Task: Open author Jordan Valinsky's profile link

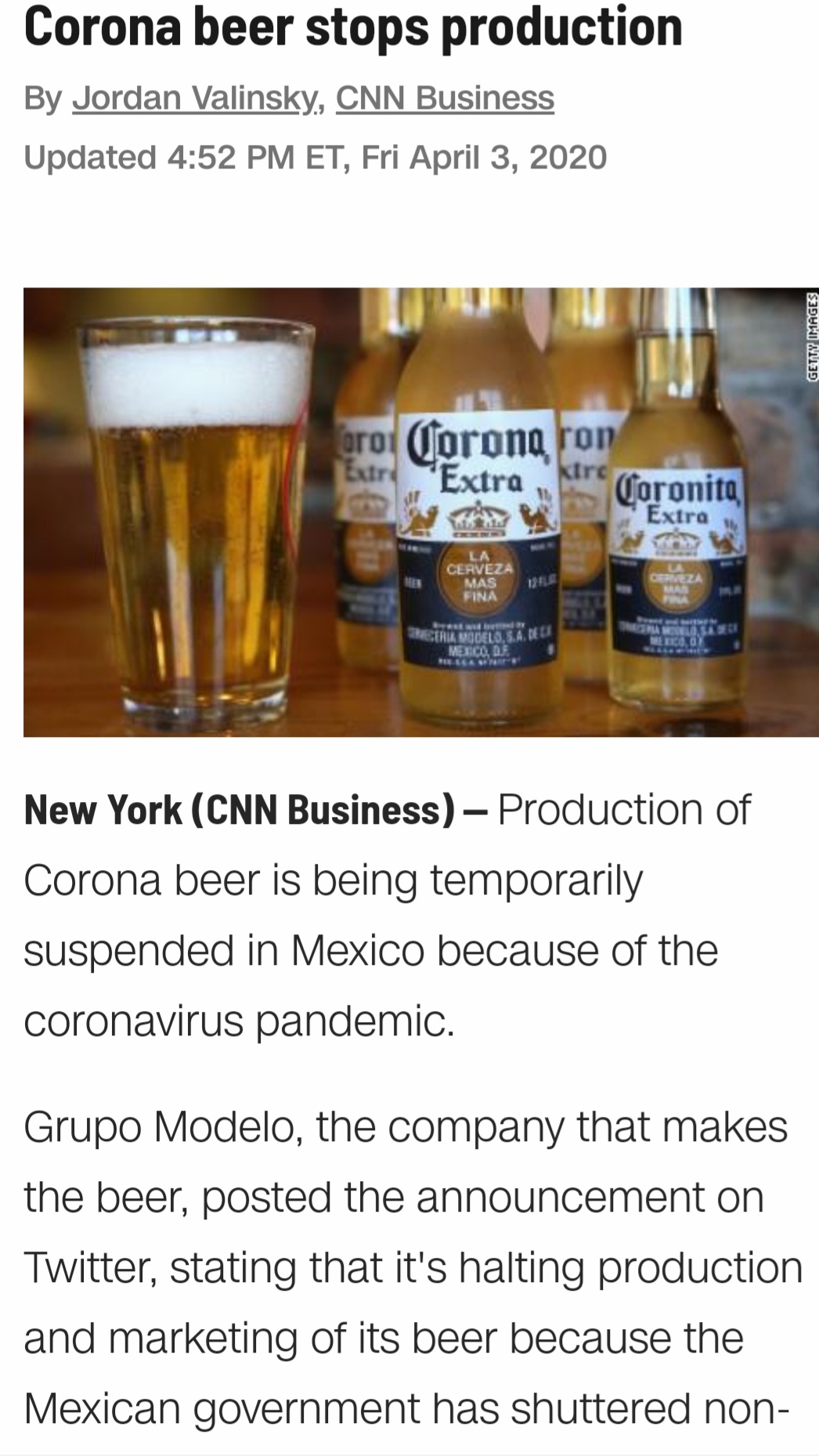Action: click(x=194, y=99)
